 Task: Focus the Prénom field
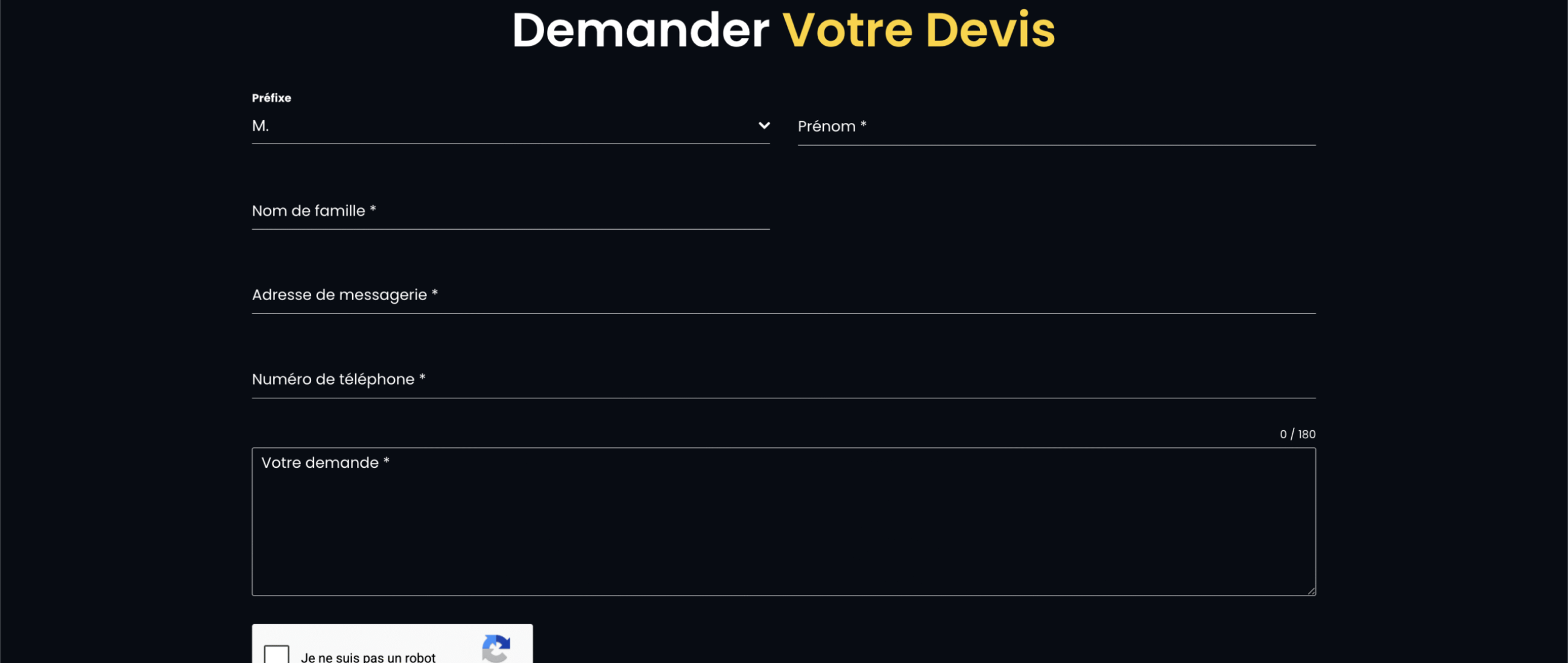(1056, 127)
